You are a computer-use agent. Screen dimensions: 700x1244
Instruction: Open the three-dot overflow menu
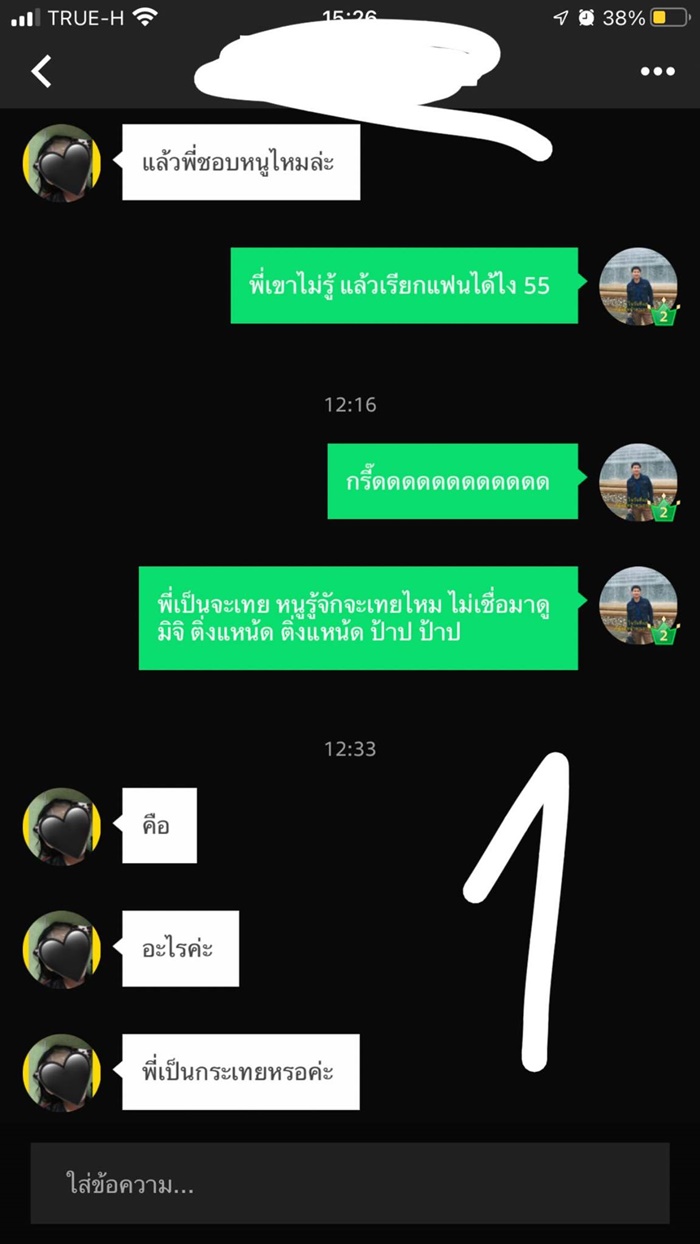(657, 71)
